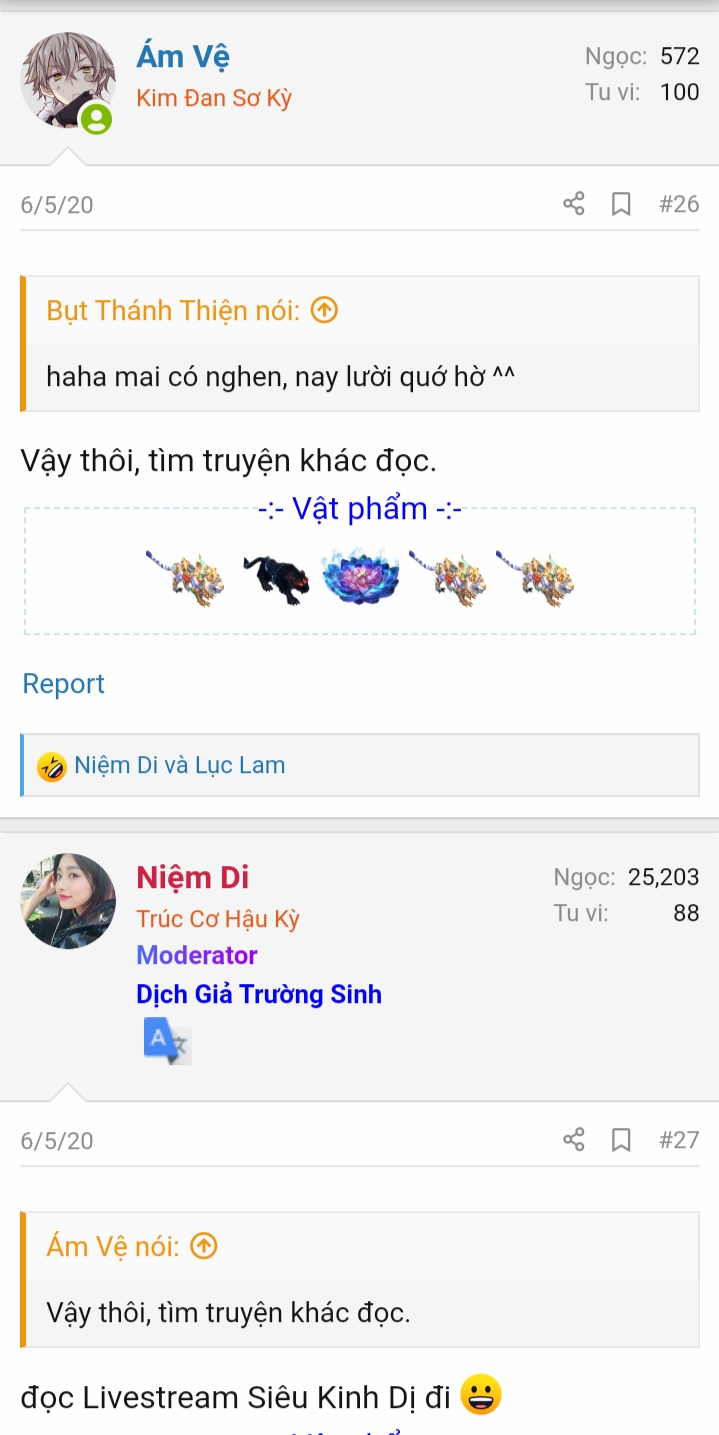Share post #27
Viewport: 719px width, 1435px height.
[573, 1140]
